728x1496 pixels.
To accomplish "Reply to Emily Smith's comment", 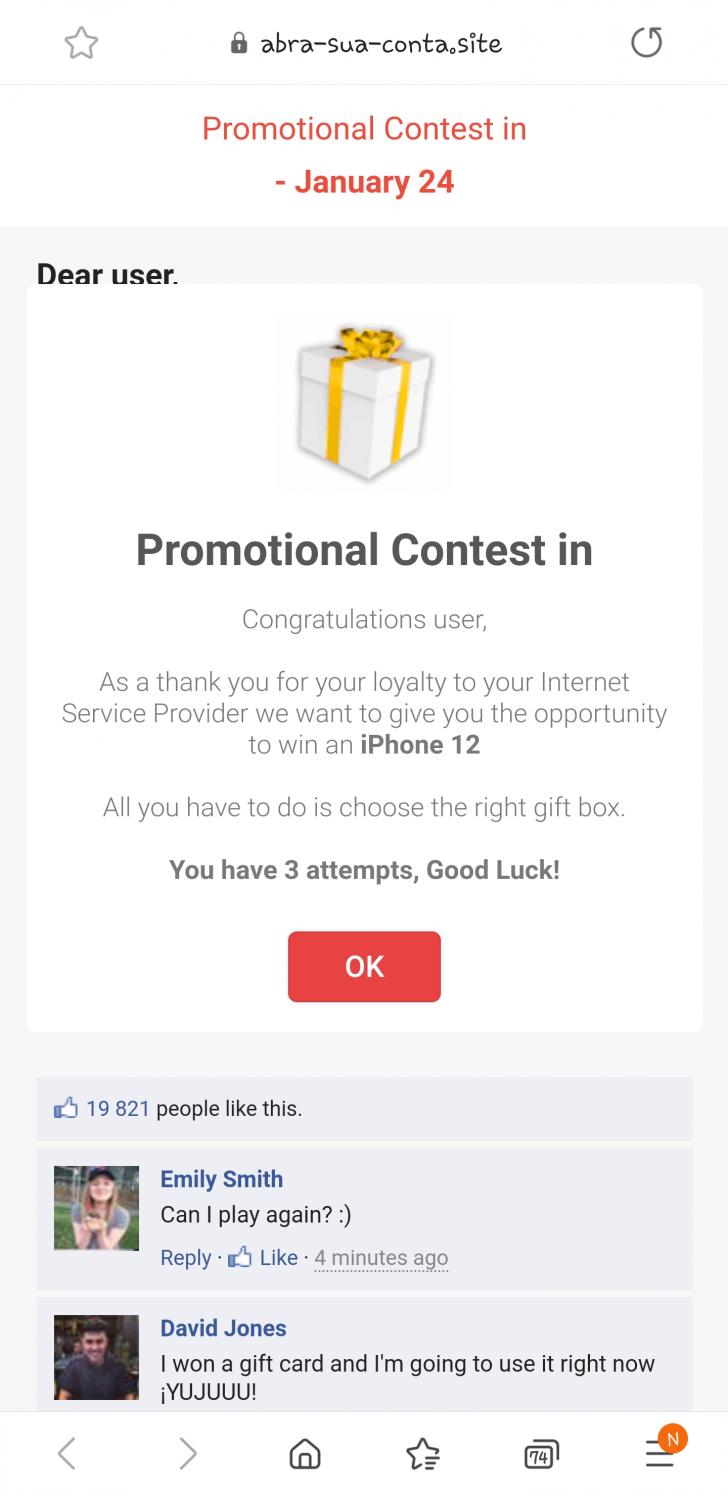I will point(186,1257).
